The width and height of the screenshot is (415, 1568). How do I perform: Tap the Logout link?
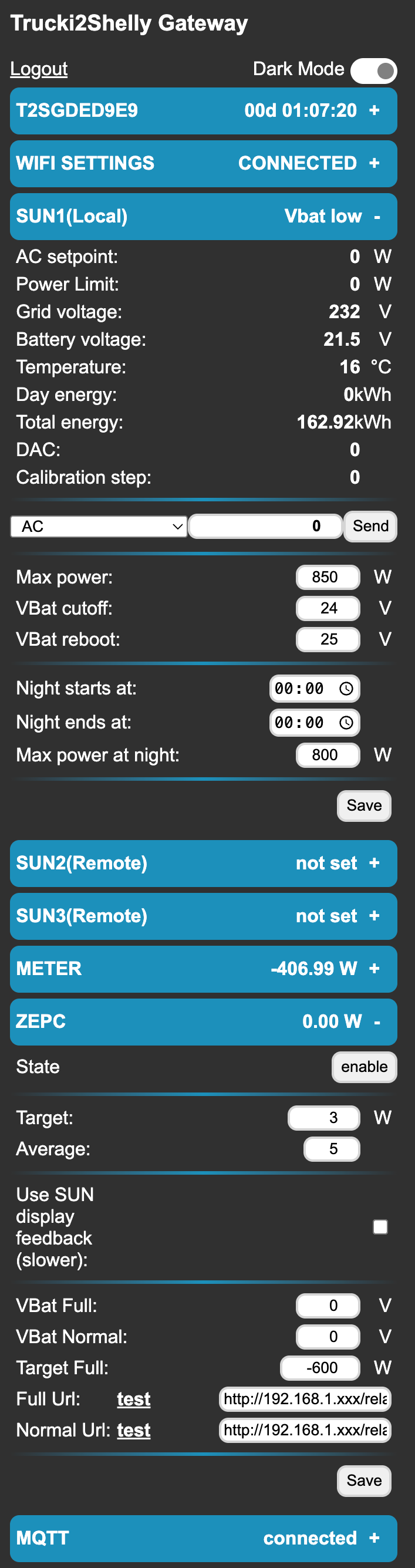39,69
